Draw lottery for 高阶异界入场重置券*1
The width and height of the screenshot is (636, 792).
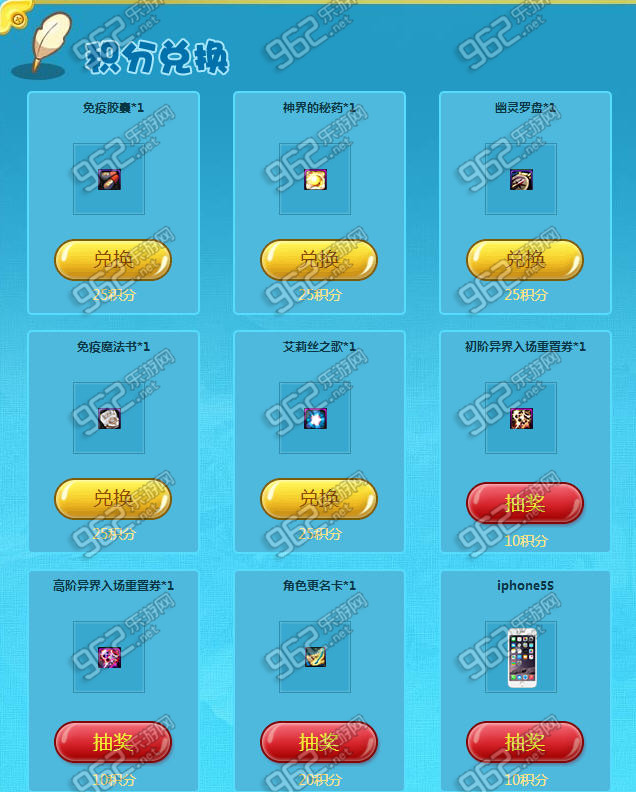point(113,742)
